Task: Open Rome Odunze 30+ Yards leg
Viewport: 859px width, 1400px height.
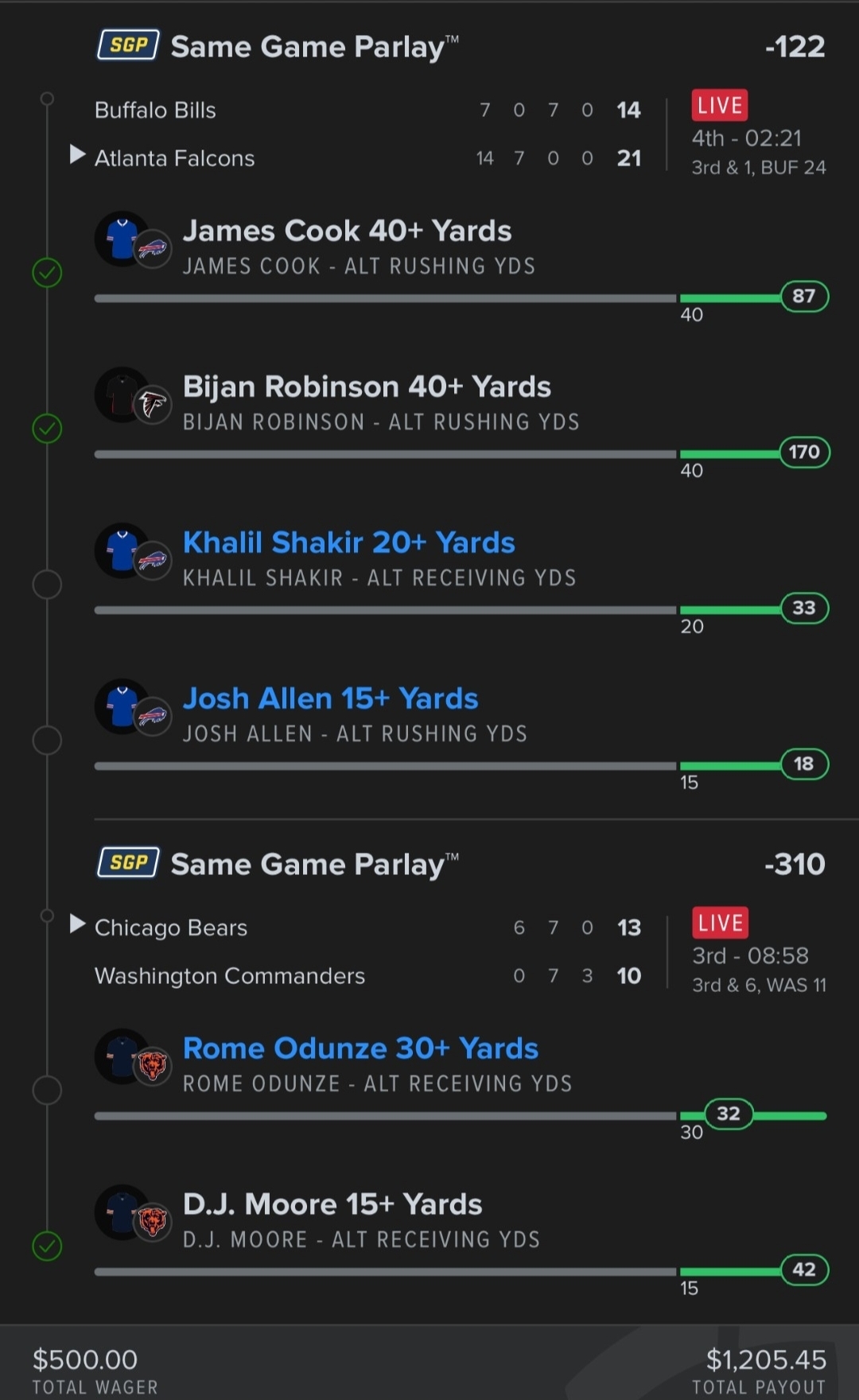Action: [360, 1048]
